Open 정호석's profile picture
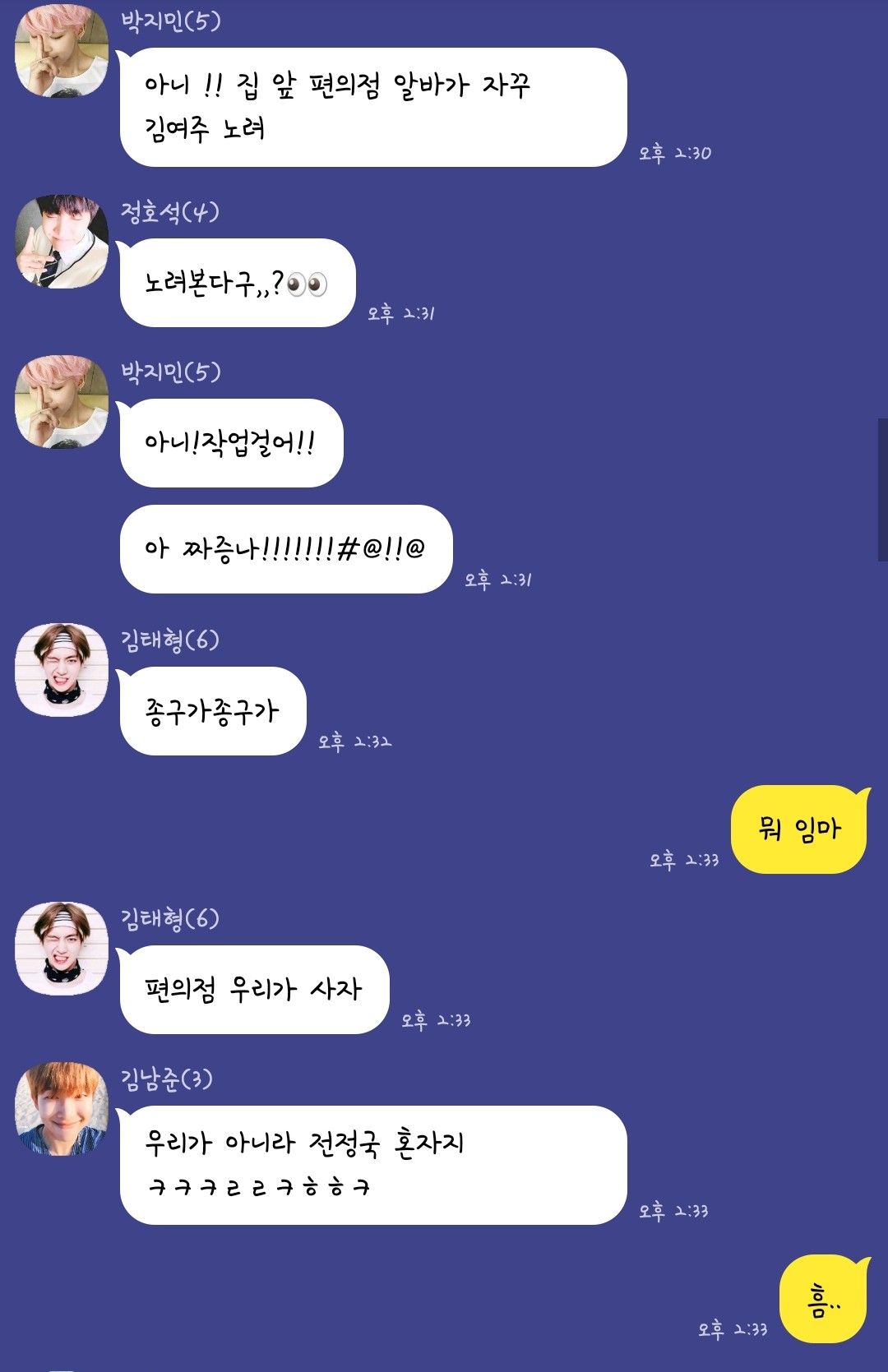 (x=62, y=242)
